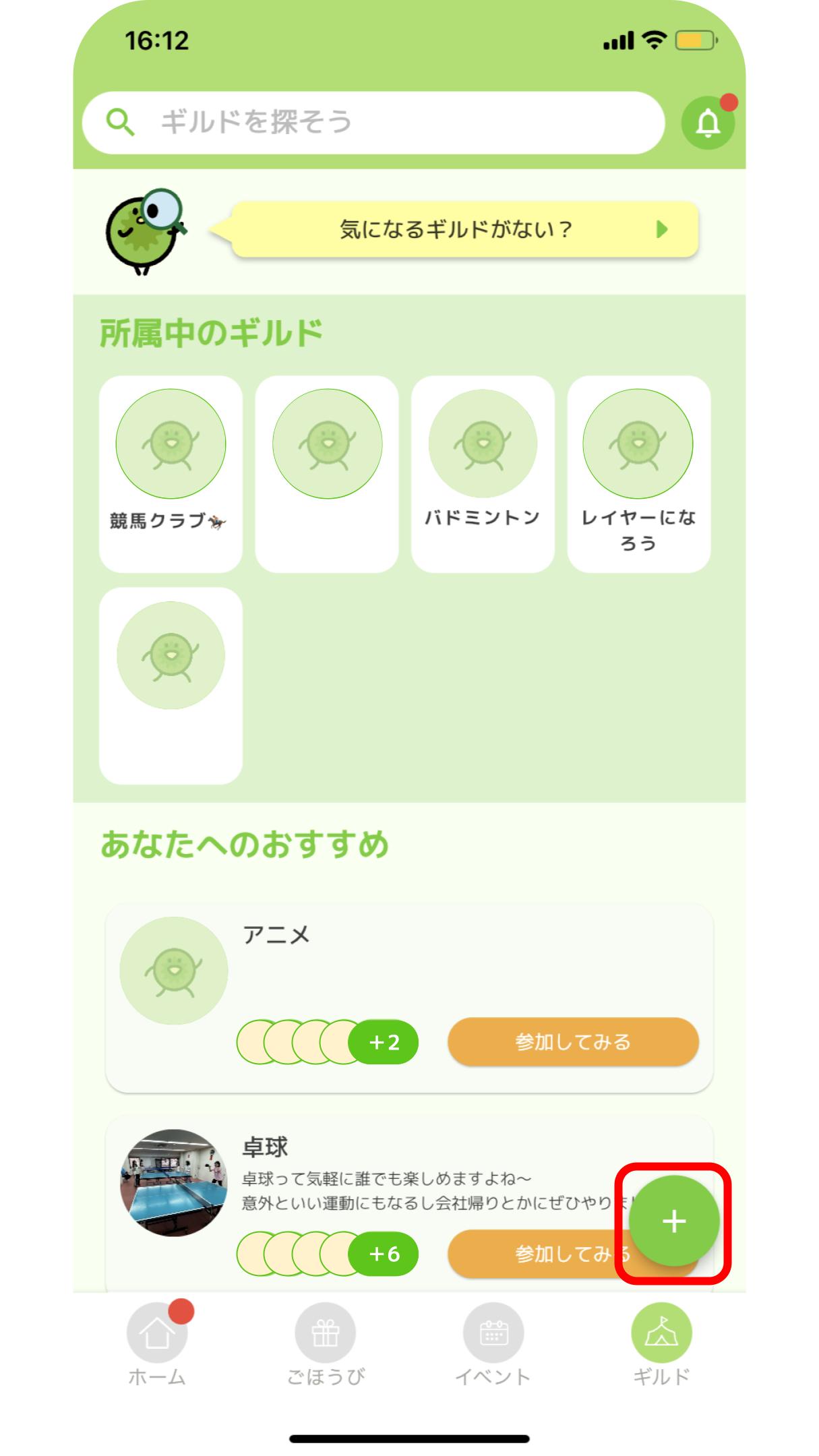Open the アニメ recommended guild card
Screen dimensions: 819x1456
(x=409, y=998)
